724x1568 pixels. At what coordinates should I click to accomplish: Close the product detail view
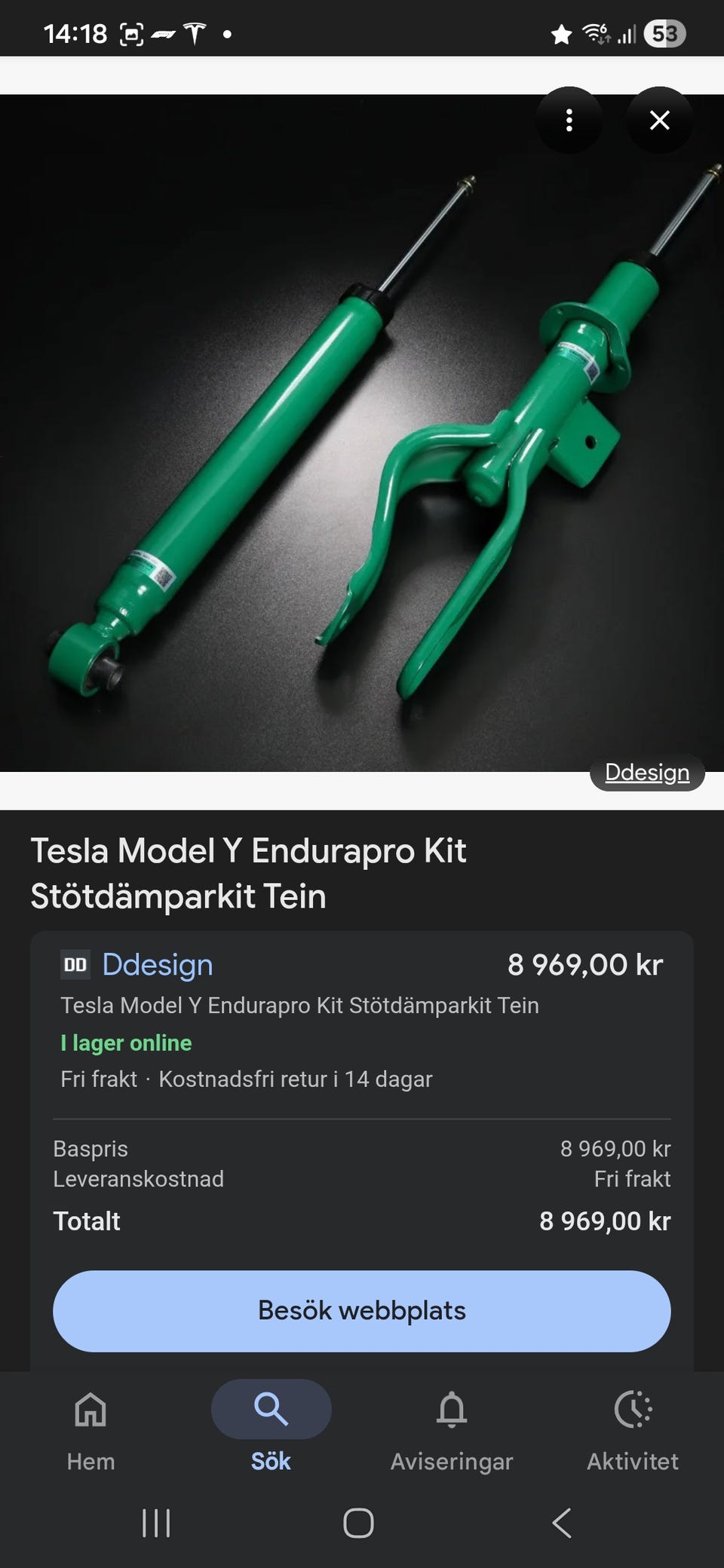[659, 121]
